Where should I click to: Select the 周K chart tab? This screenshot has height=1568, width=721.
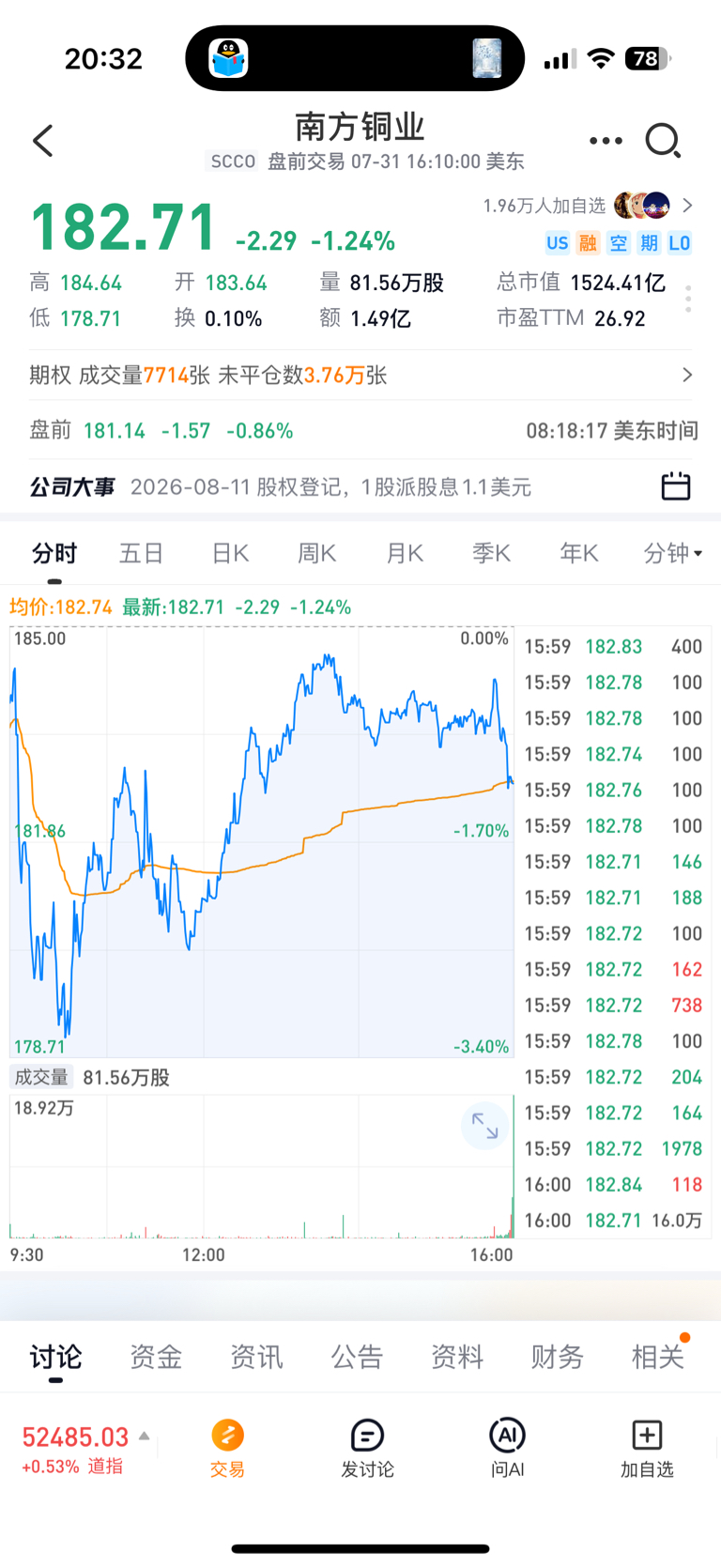pos(316,553)
